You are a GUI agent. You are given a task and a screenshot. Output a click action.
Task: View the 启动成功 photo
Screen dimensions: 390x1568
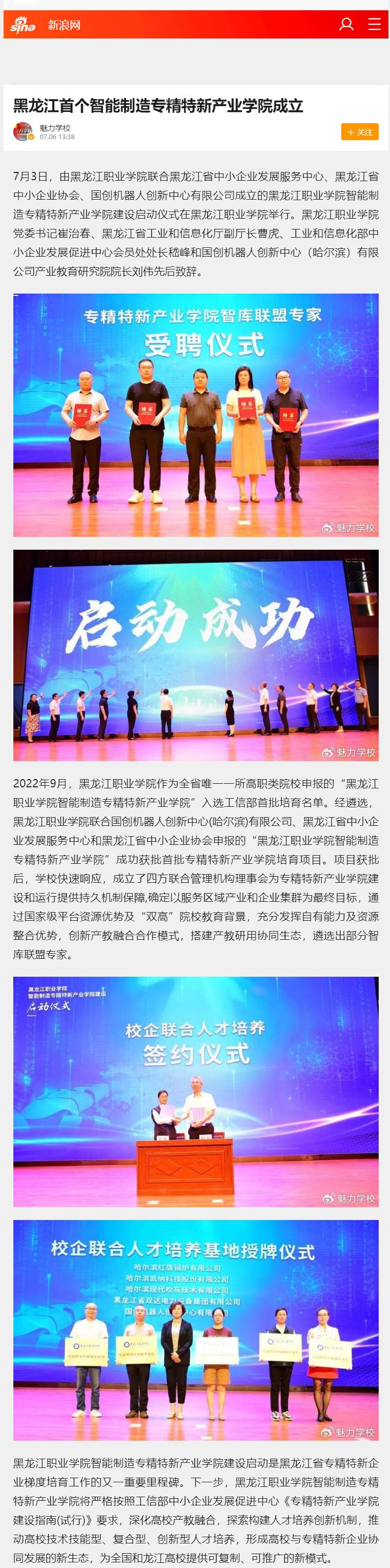tap(196, 655)
